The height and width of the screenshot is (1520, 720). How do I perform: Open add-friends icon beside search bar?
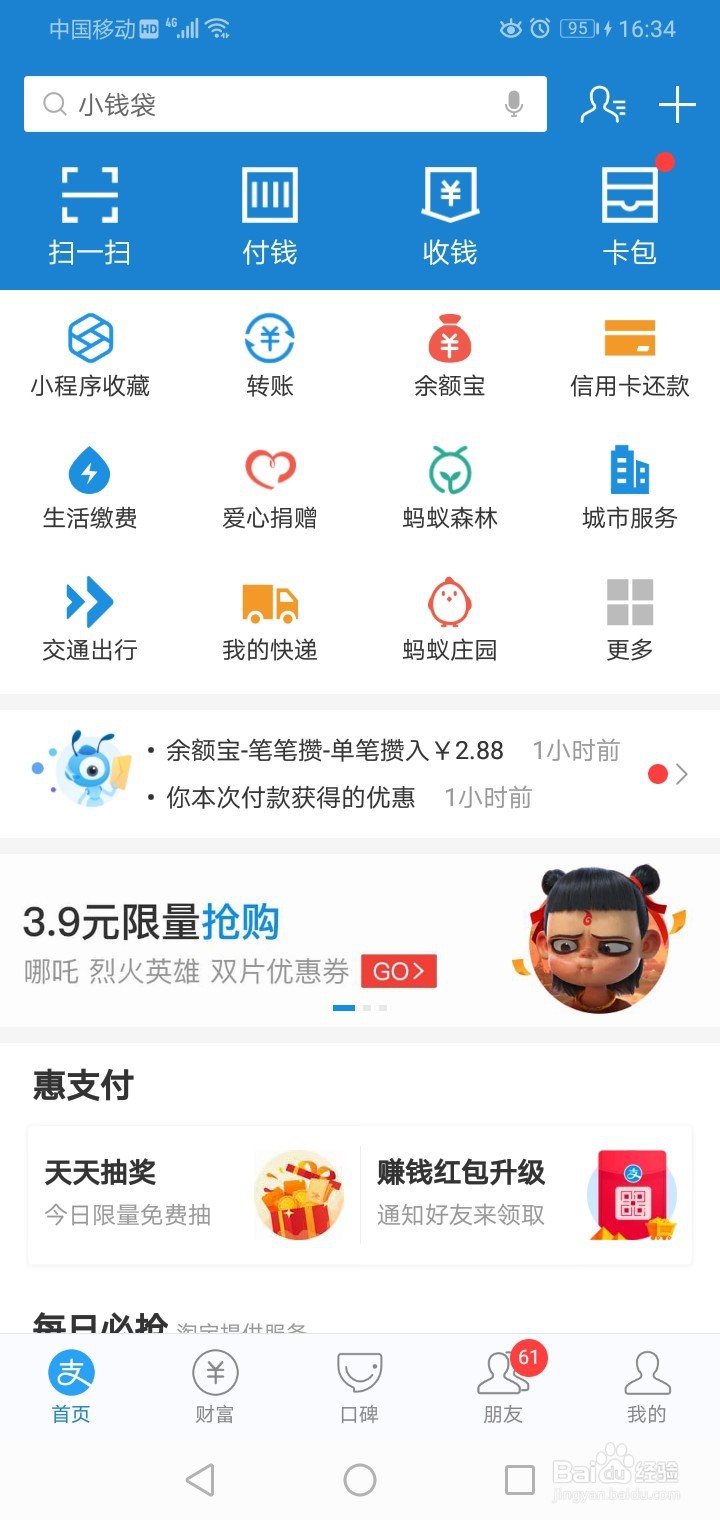[x=603, y=103]
